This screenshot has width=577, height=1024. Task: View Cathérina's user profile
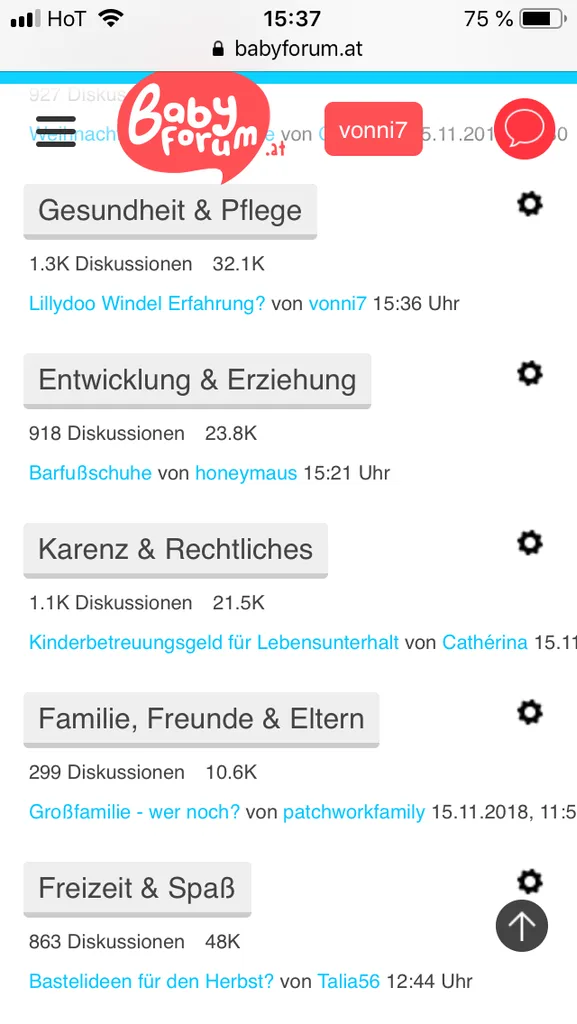point(485,642)
